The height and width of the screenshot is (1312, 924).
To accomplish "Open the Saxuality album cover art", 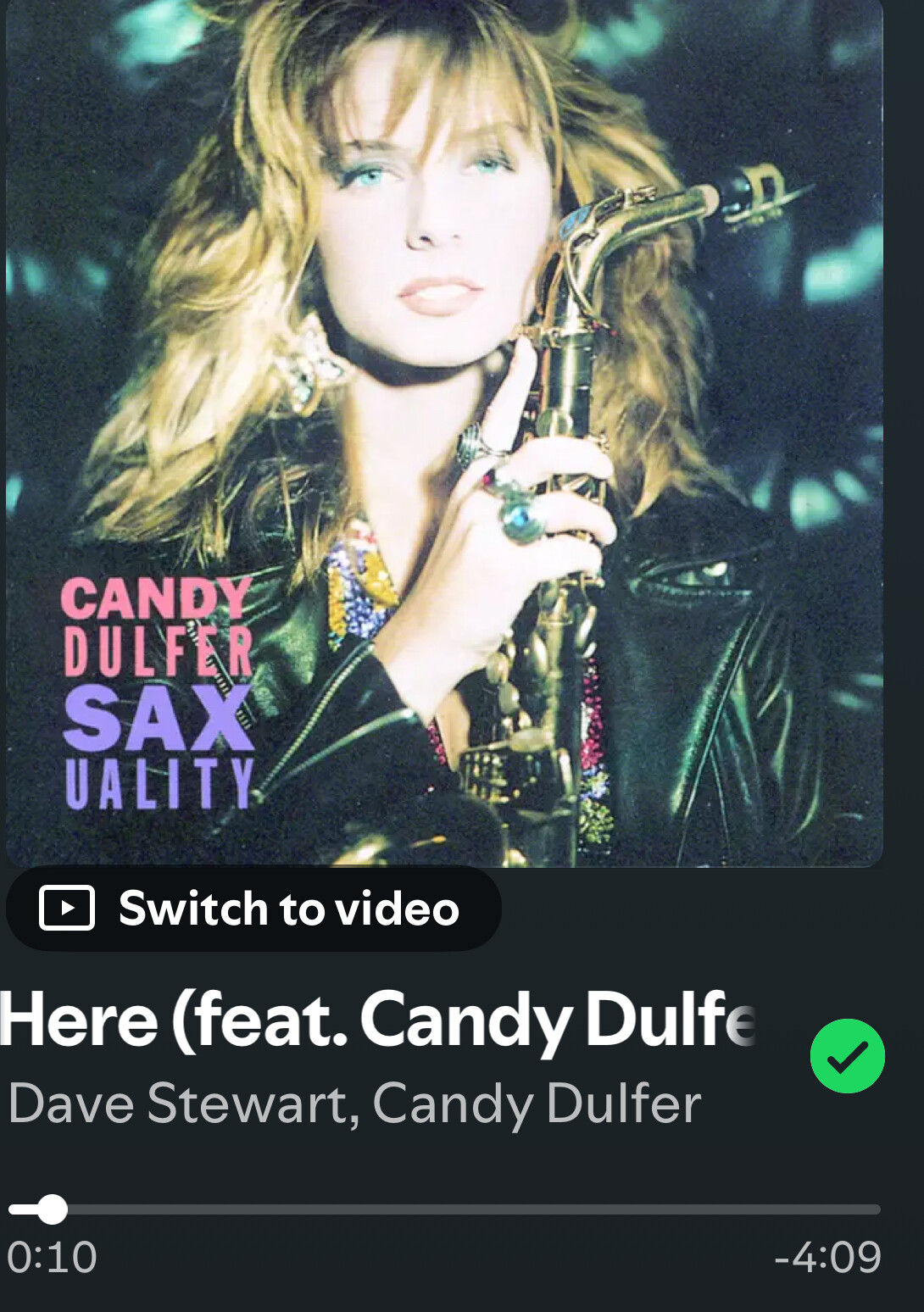I will [x=444, y=432].
